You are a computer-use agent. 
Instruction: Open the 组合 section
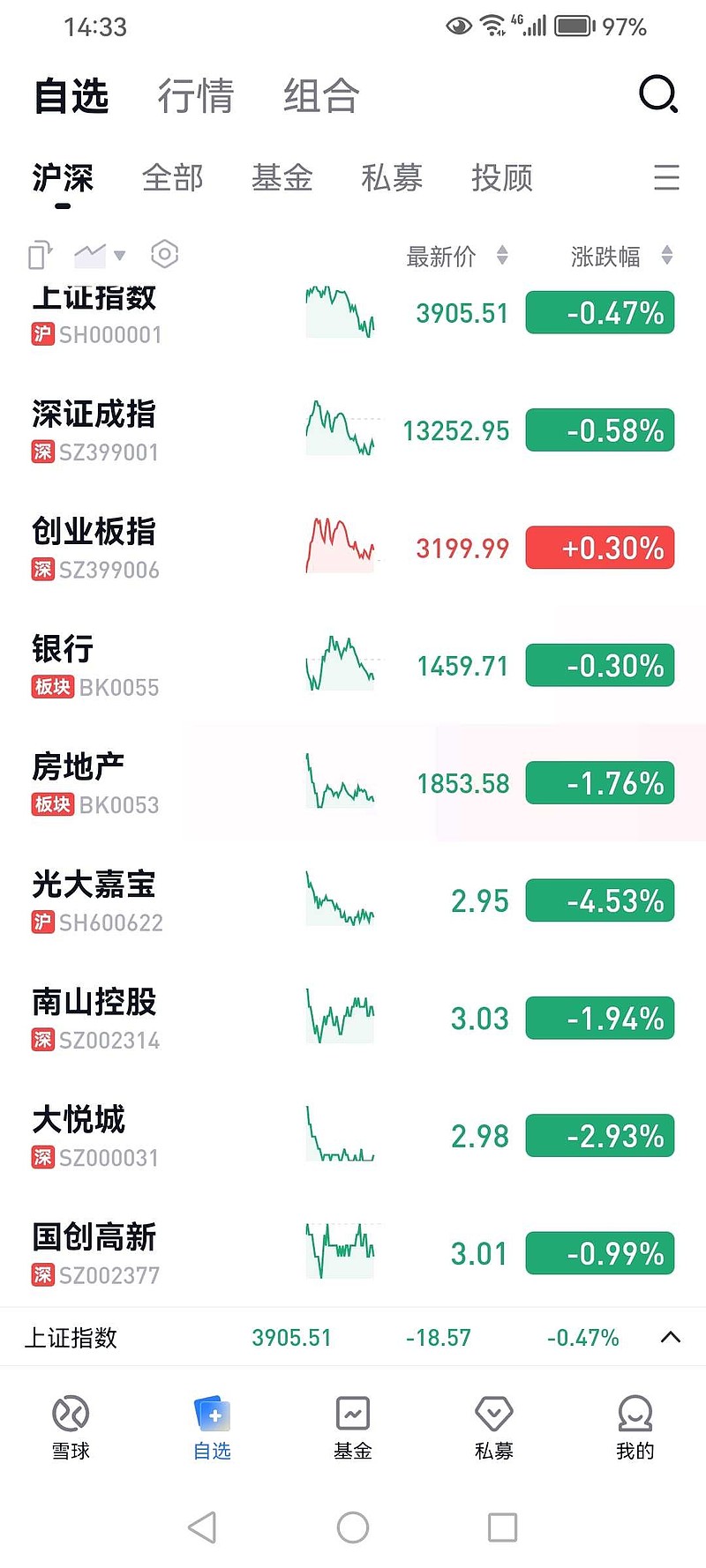[x=321, y=95]
